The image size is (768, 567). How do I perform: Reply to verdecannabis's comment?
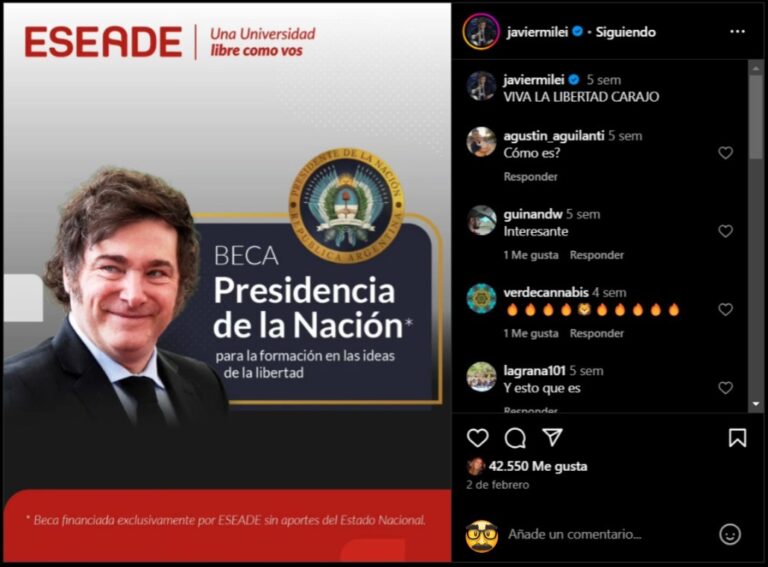[596, 333]
